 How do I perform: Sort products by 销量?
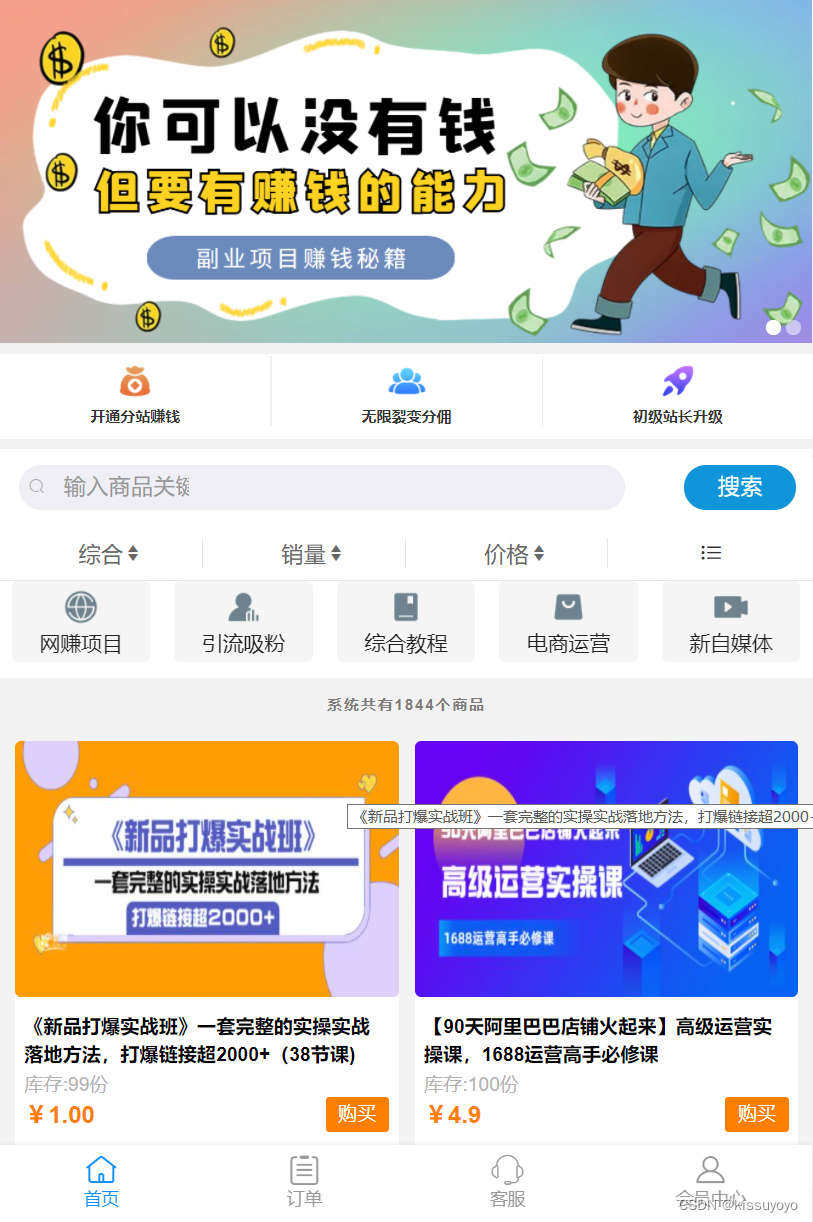(310, 554)
